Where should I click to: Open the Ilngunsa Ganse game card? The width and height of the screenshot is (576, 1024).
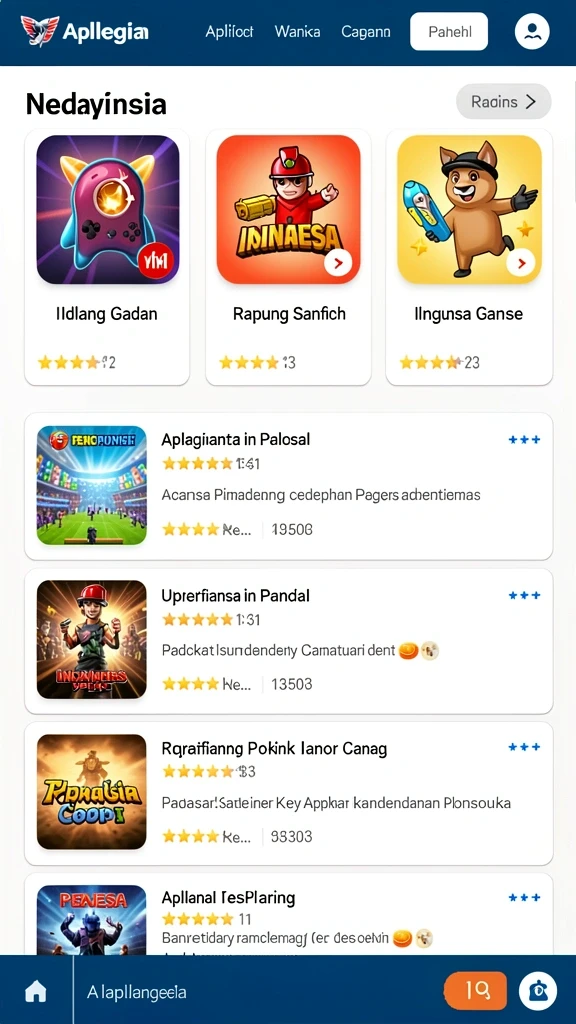[x=469, y=257]
